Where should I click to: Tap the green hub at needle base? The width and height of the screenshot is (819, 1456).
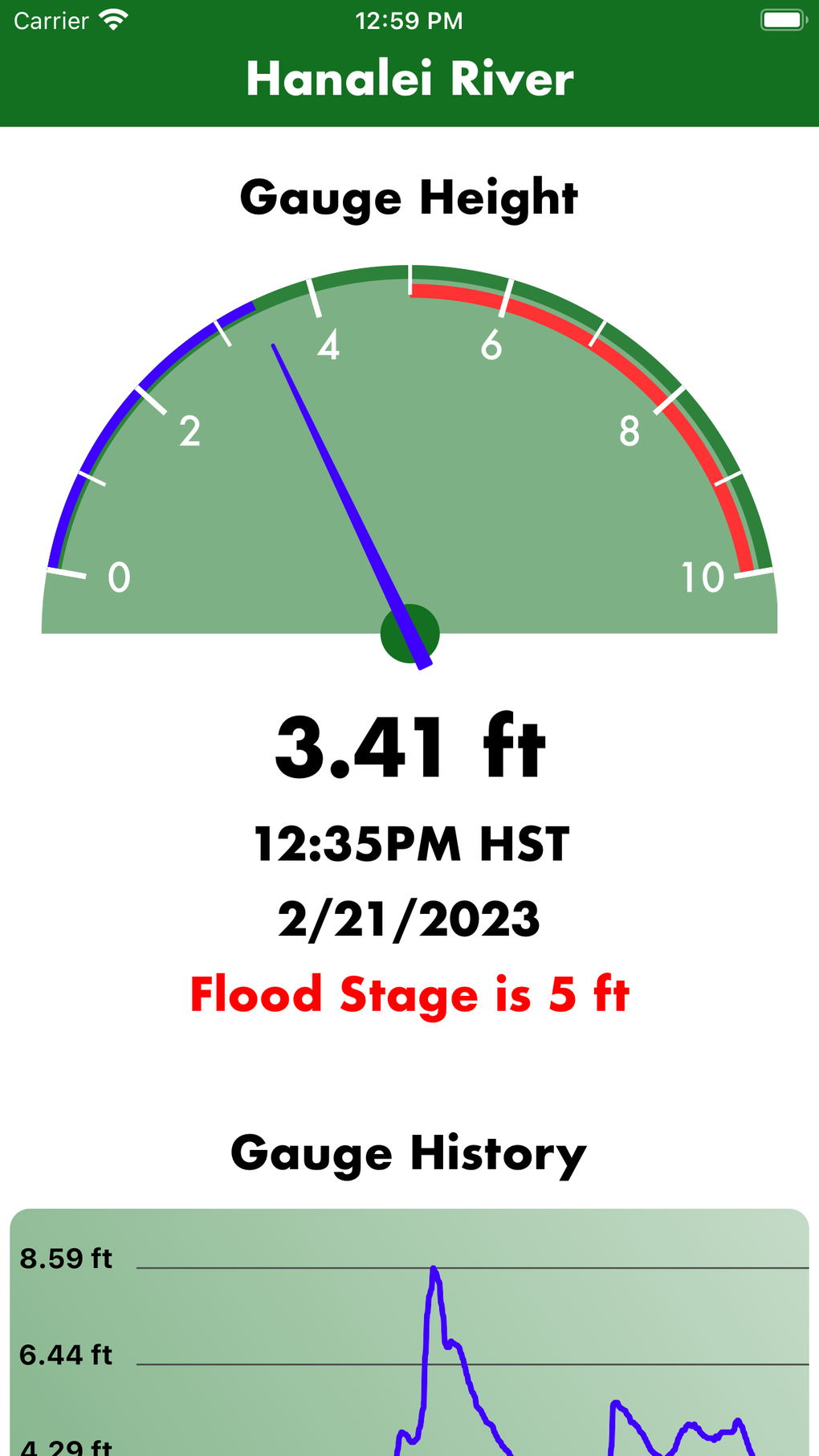[x=411, y=634]
